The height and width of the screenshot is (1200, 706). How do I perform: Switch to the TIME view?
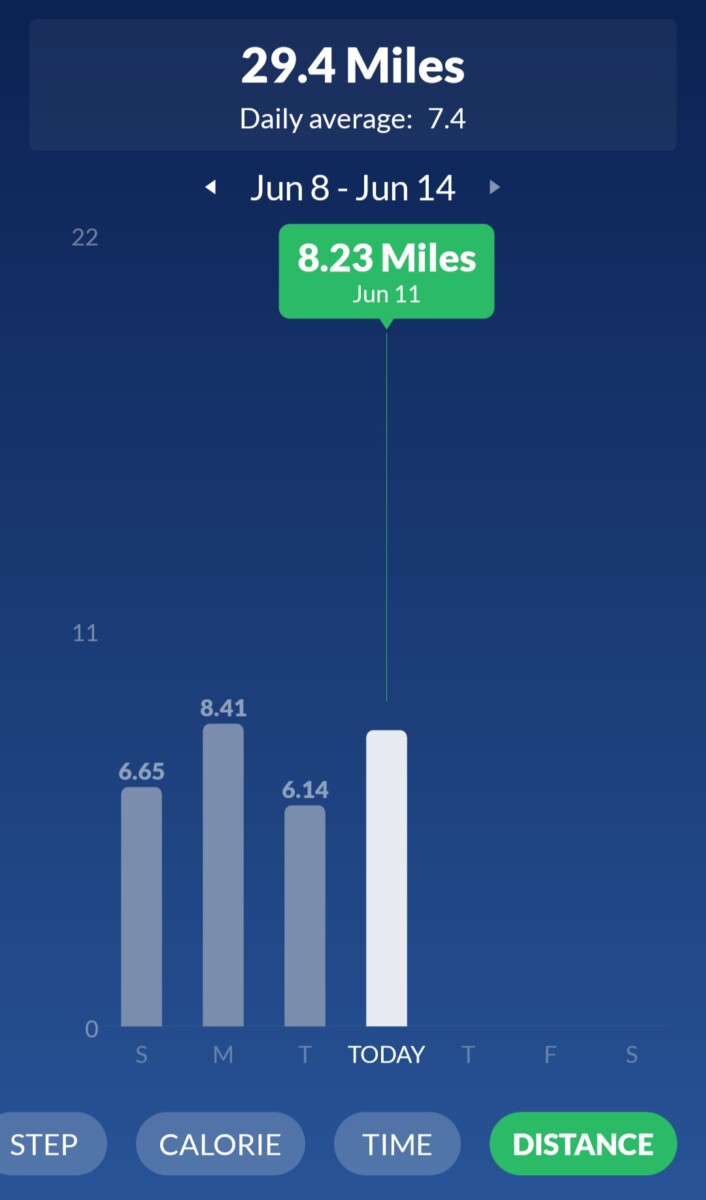pos(397,1143)
